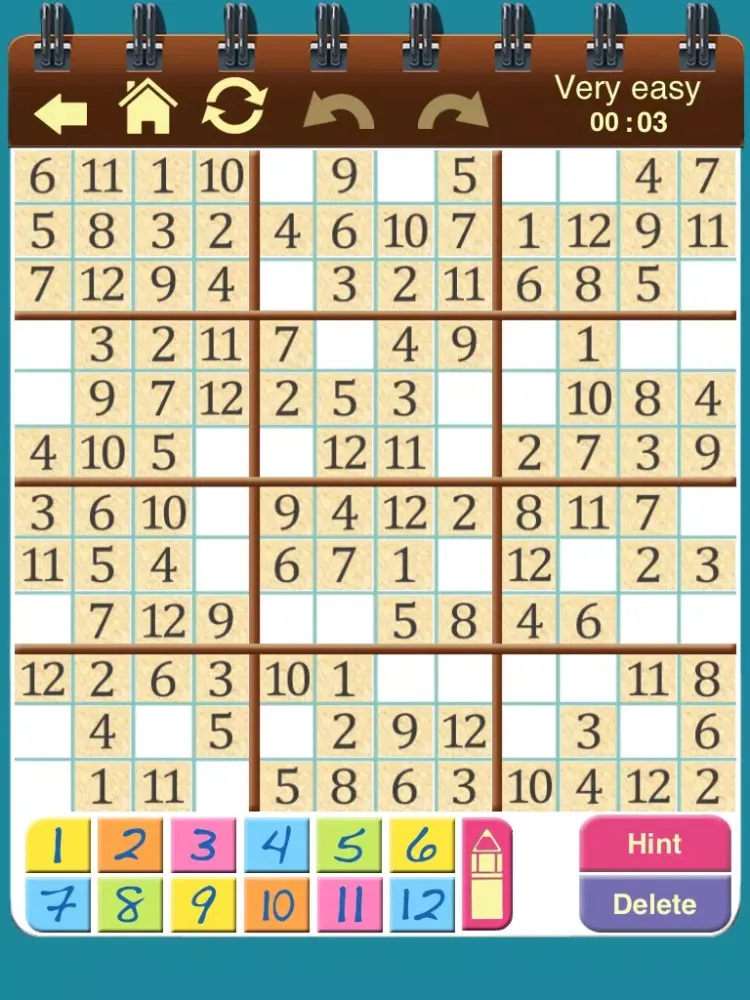Select number 7 tile
Image resolution: width=750 pixels, height=1000 pixels.
point(57,905)
